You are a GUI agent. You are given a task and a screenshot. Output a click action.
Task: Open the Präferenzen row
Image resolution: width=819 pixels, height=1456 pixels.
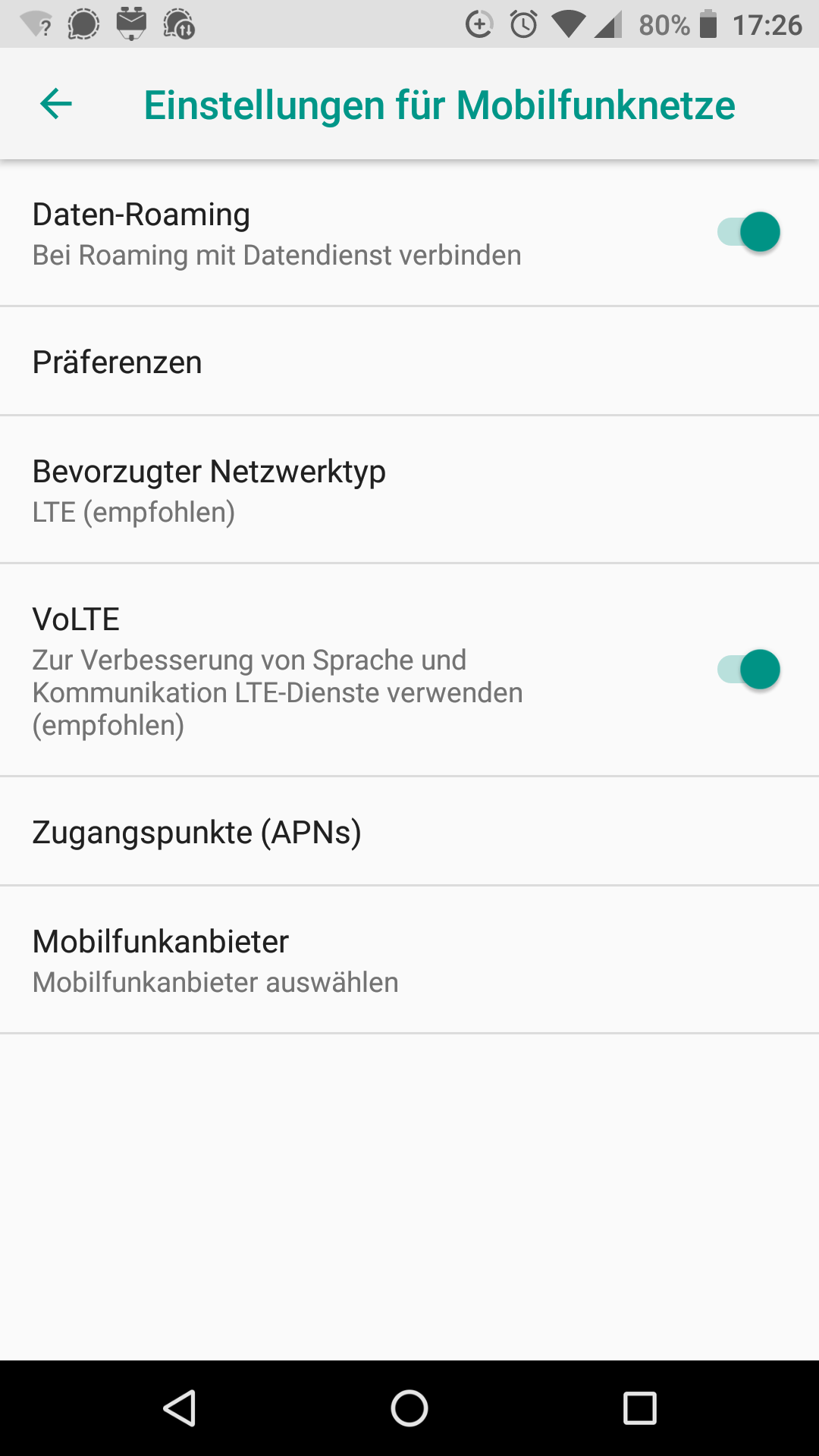coord(409,362)
